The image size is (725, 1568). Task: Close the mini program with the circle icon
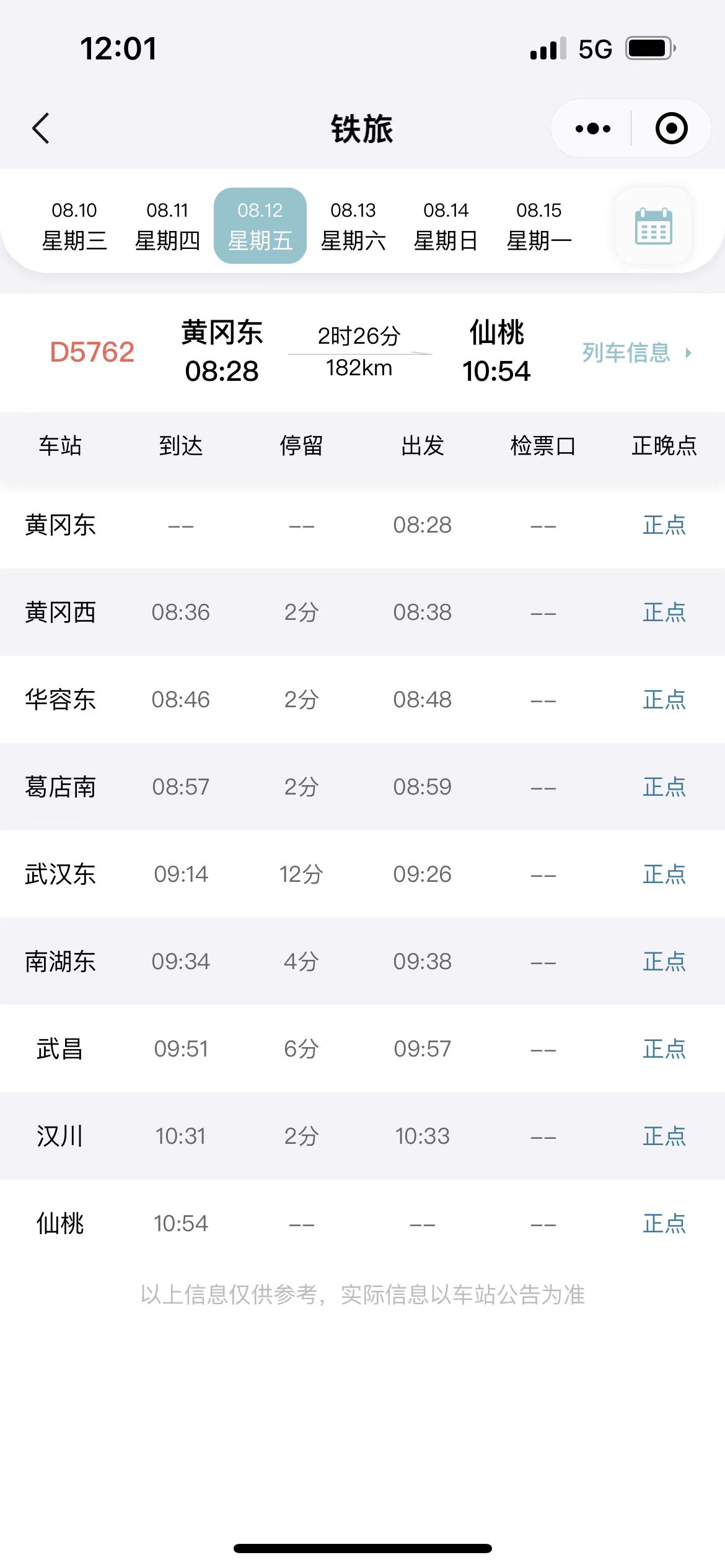pyautogui.click(x=672, y=129)
